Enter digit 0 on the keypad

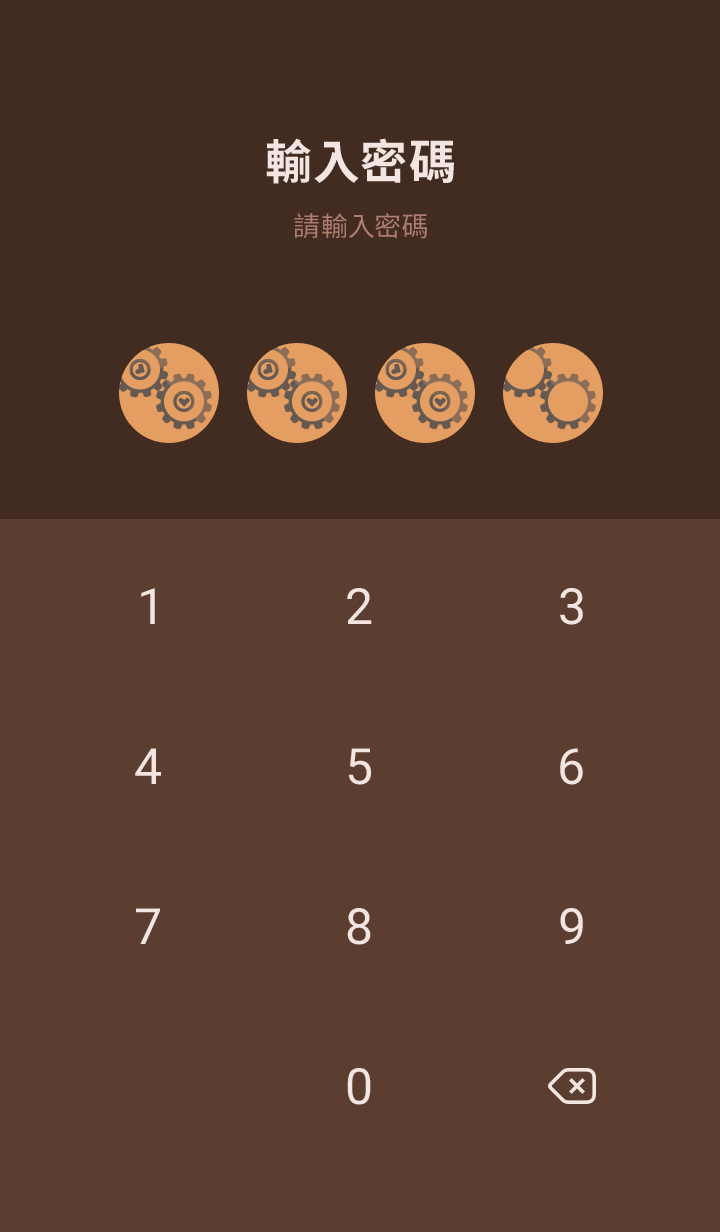[359, 1087]
